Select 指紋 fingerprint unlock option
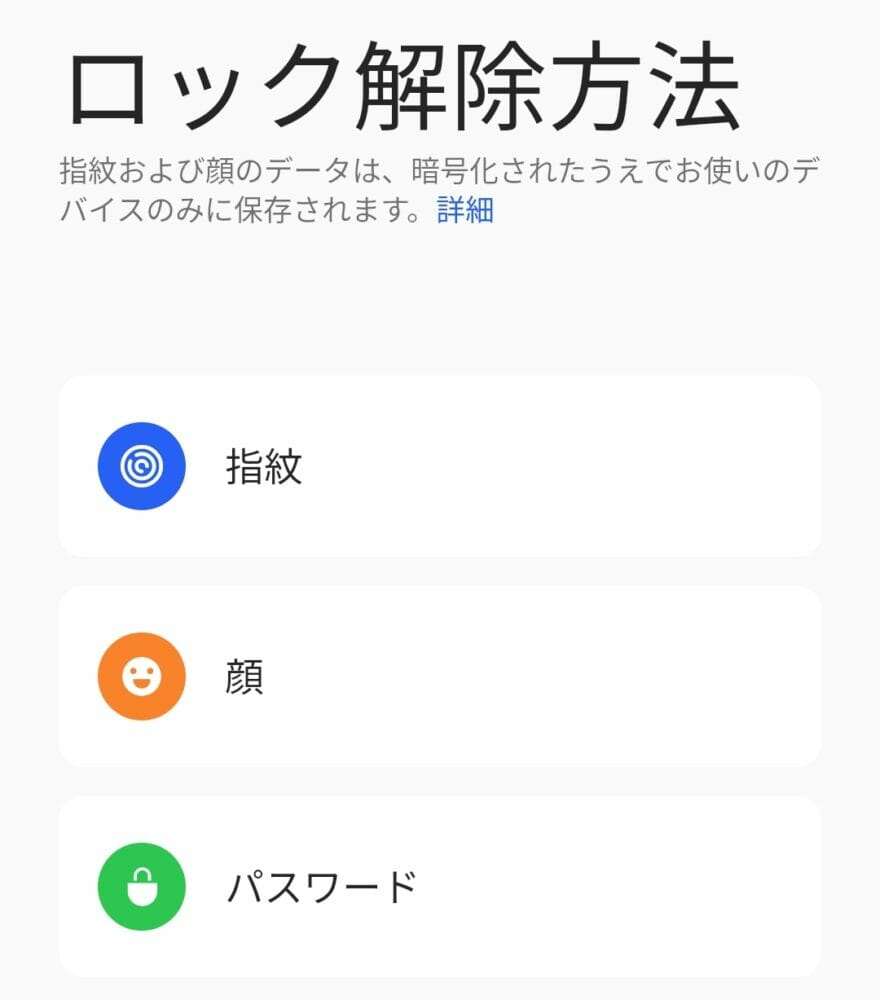 pos(439,466)
